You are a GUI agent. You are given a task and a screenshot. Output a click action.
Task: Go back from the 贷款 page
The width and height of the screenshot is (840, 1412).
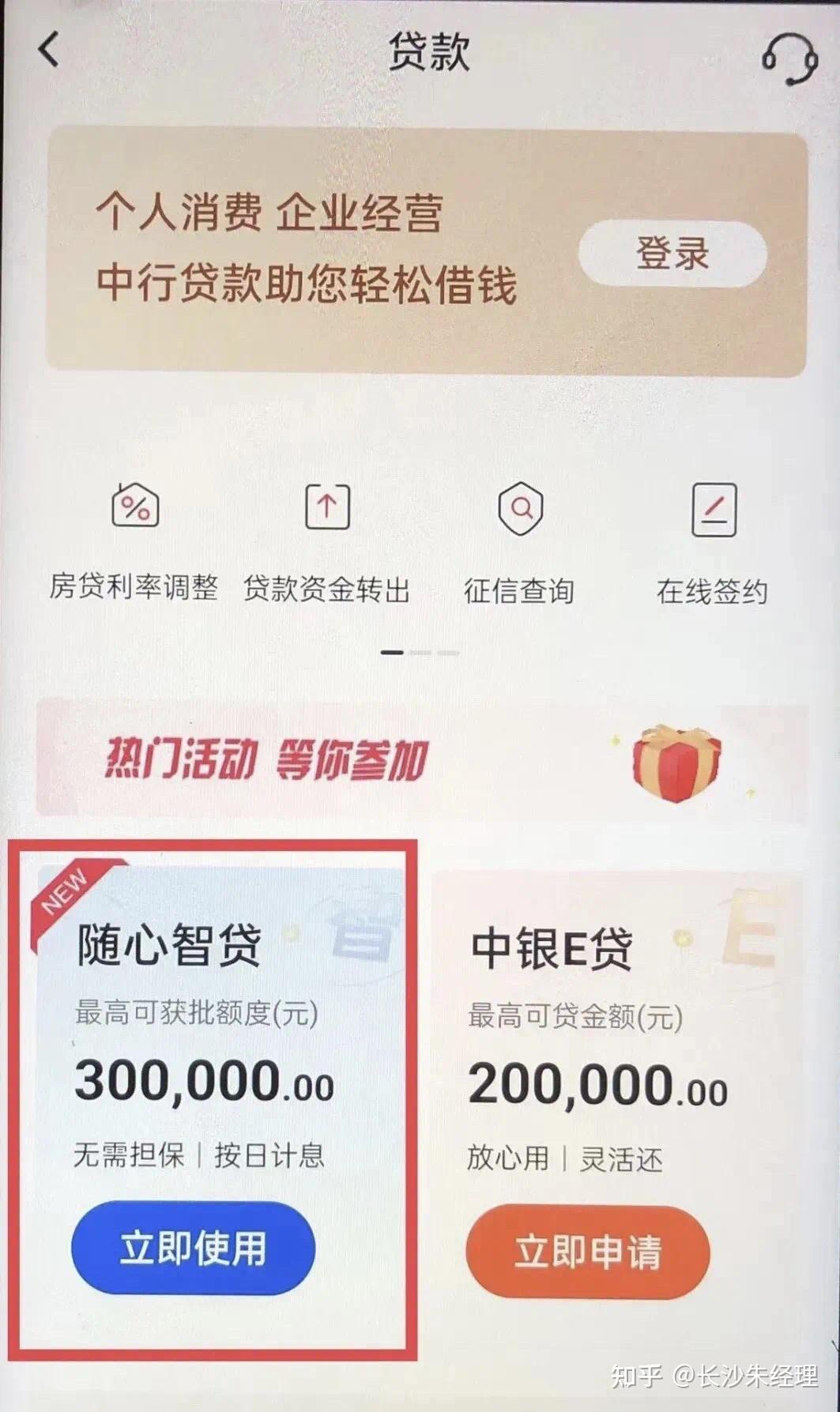click(x=49, y=51)
